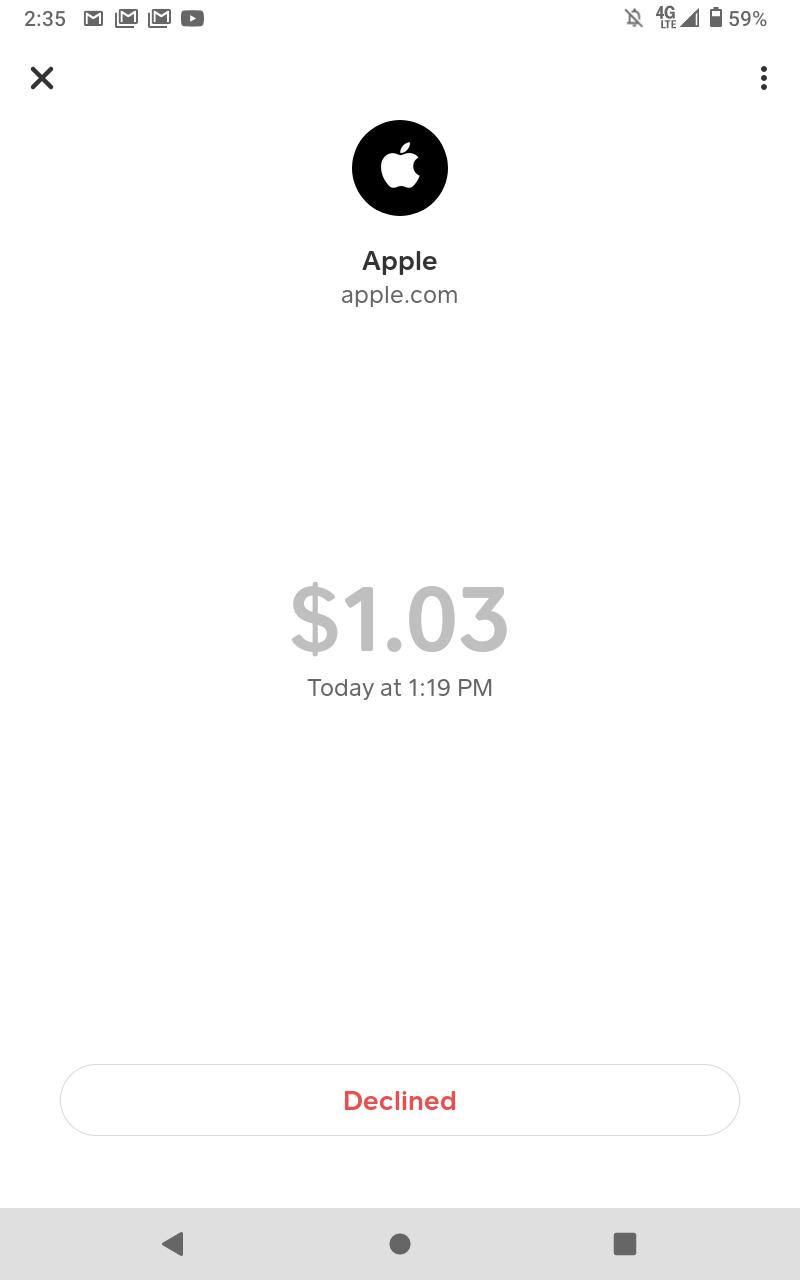
Task: Close the Apple payment details
Action: (42, 78)
